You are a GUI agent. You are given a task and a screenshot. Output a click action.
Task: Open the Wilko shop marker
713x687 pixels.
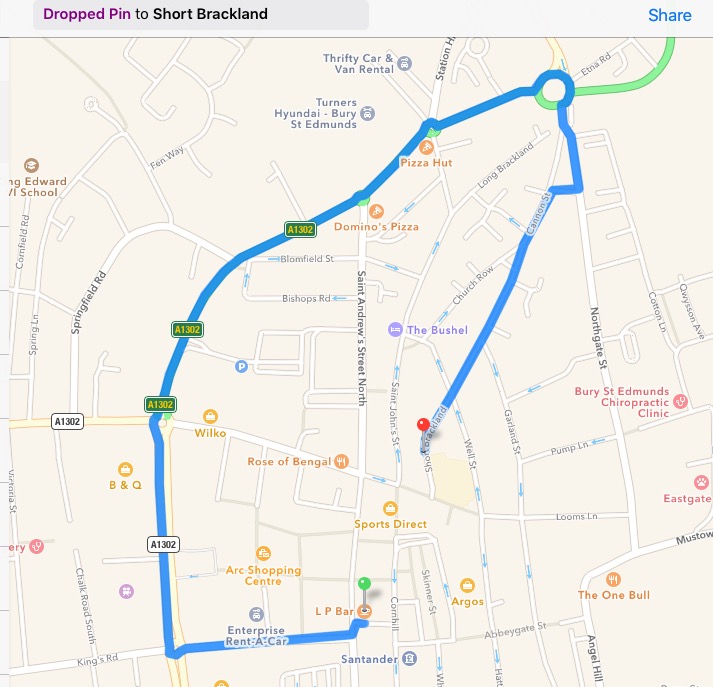(x=210, y=416)
